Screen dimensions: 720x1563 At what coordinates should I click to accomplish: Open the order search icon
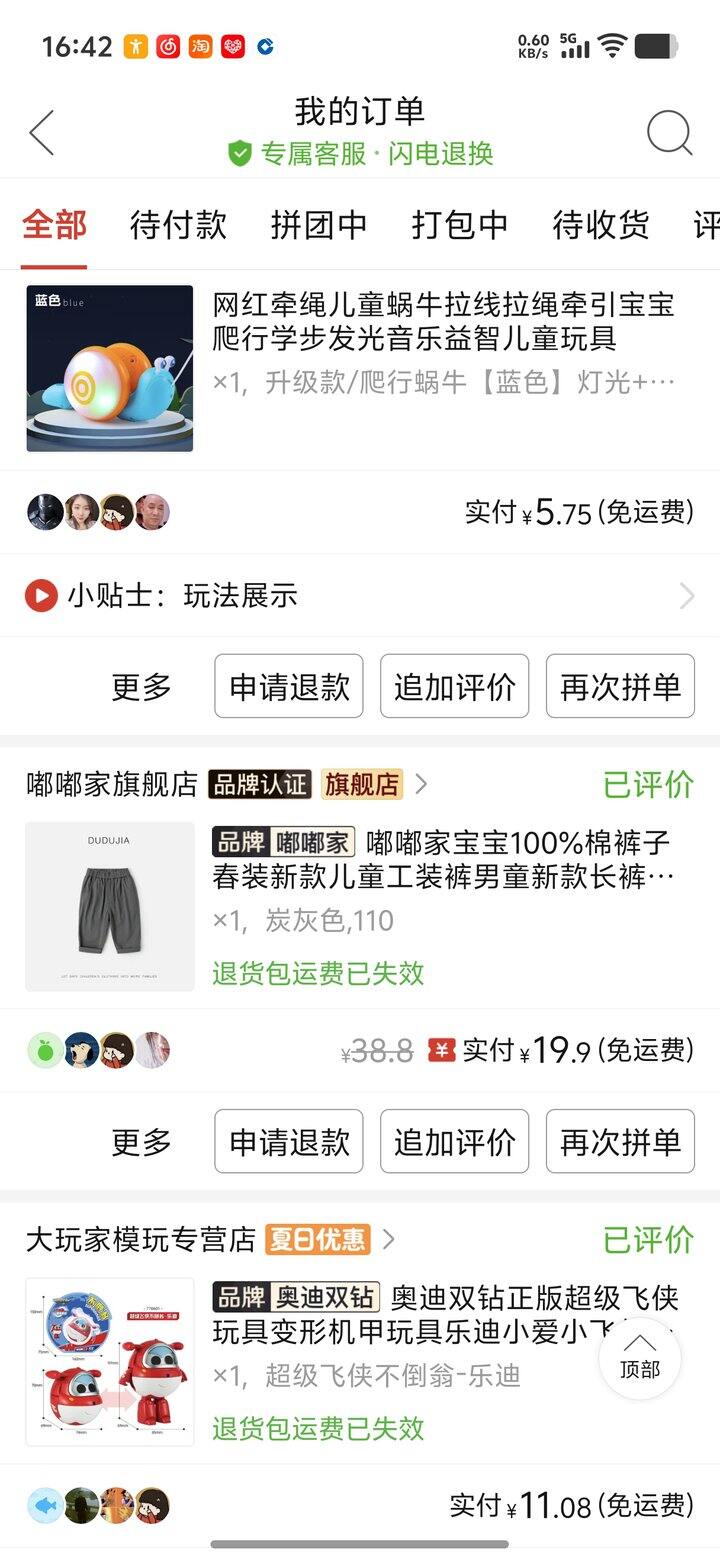[669, 132]
